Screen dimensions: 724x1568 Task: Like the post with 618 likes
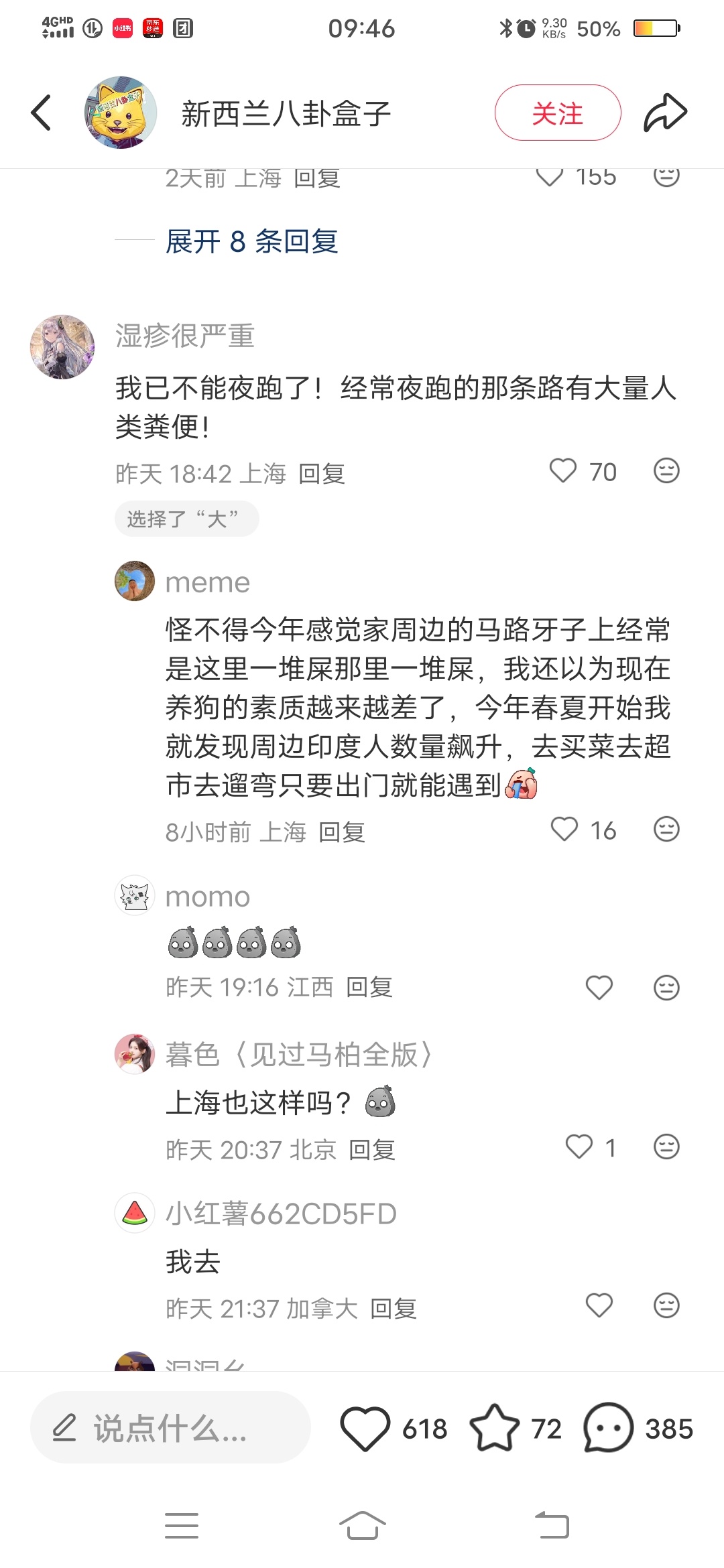pos(365,1428)
